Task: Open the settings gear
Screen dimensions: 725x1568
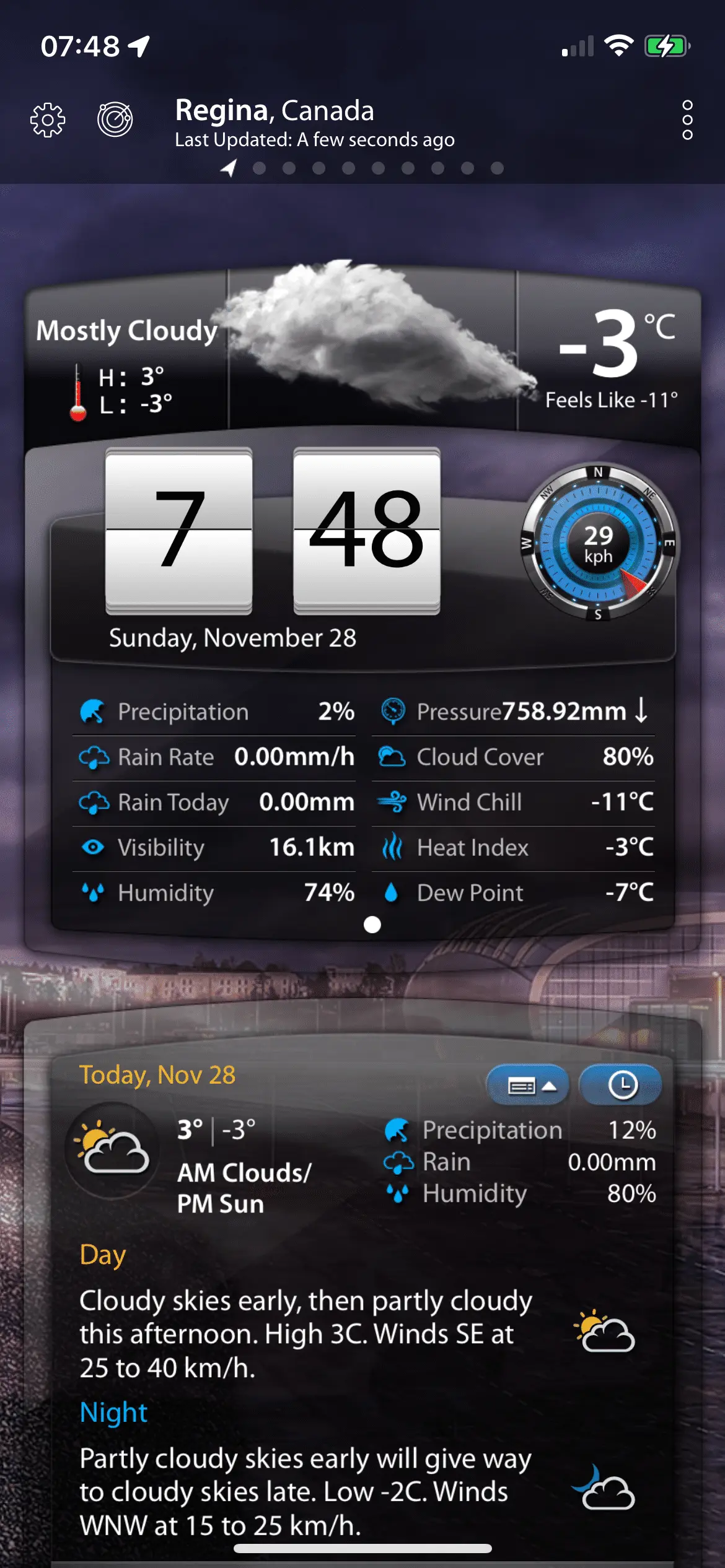Action: [48, 120]
